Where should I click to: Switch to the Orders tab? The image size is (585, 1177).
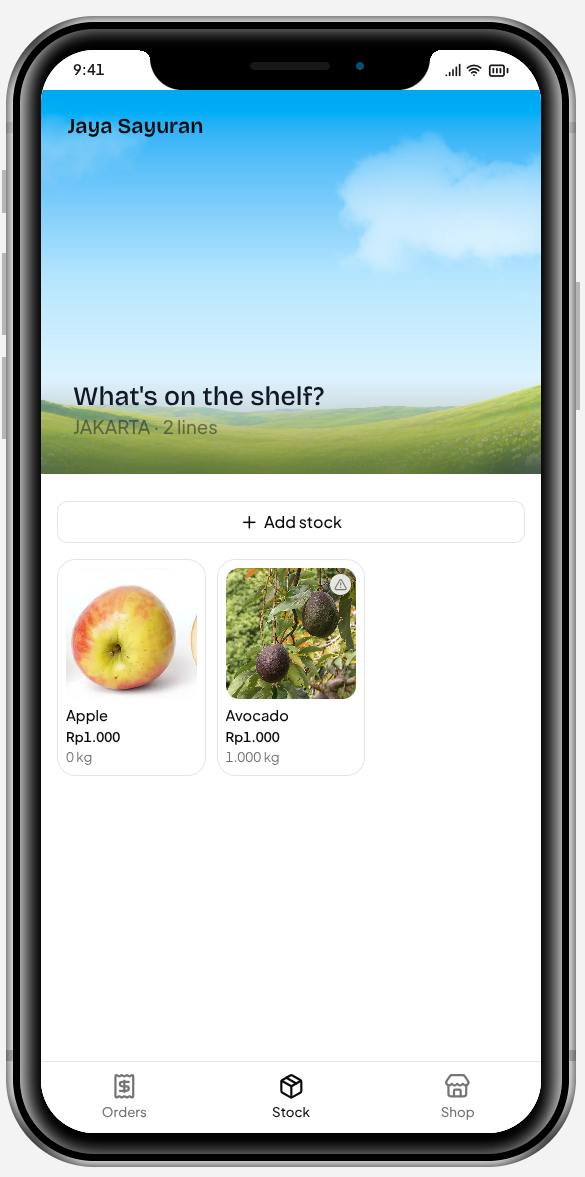click(124, 1097)
